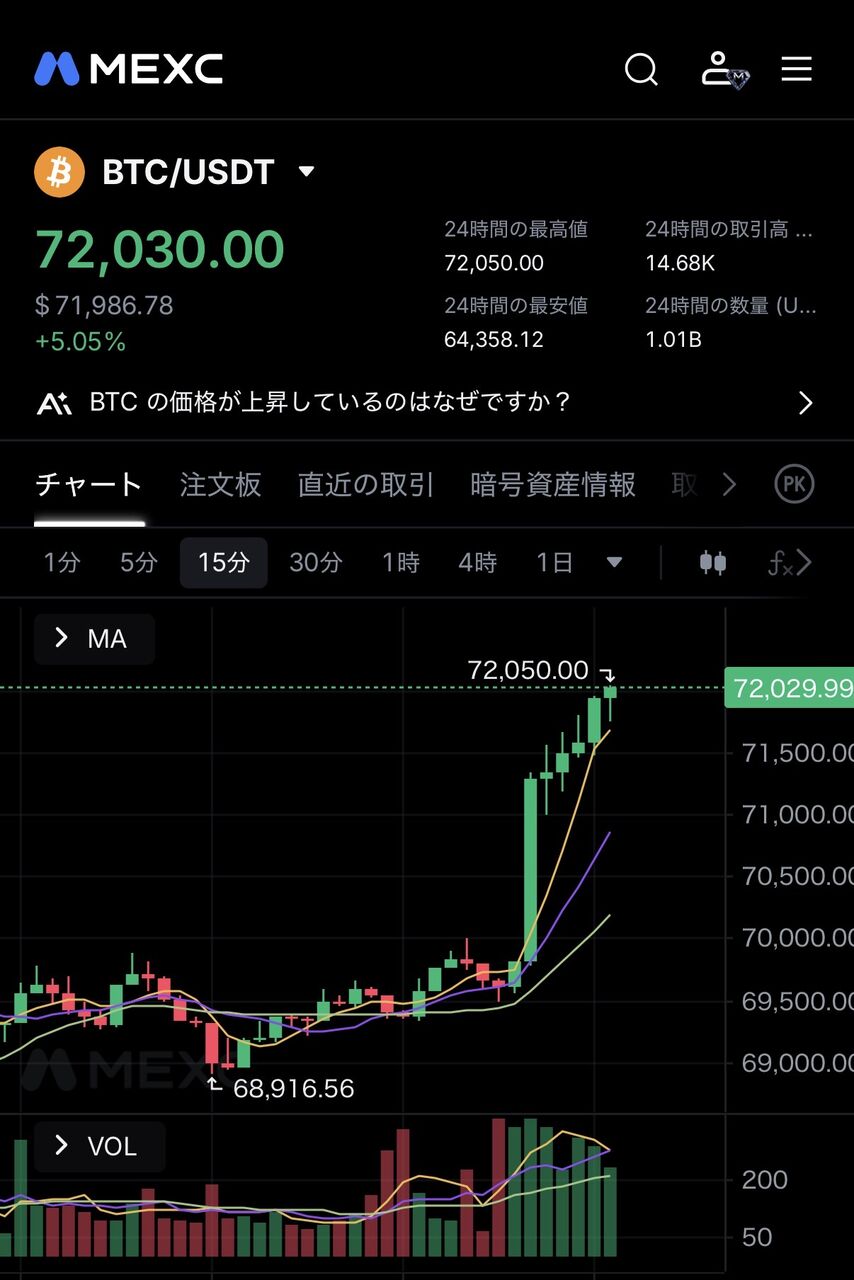The height and width of the screenshot is (1280, 854).
Task: Switch to the 直近の取引 tab
Action: pyautogui.click(x=366, y=485)
